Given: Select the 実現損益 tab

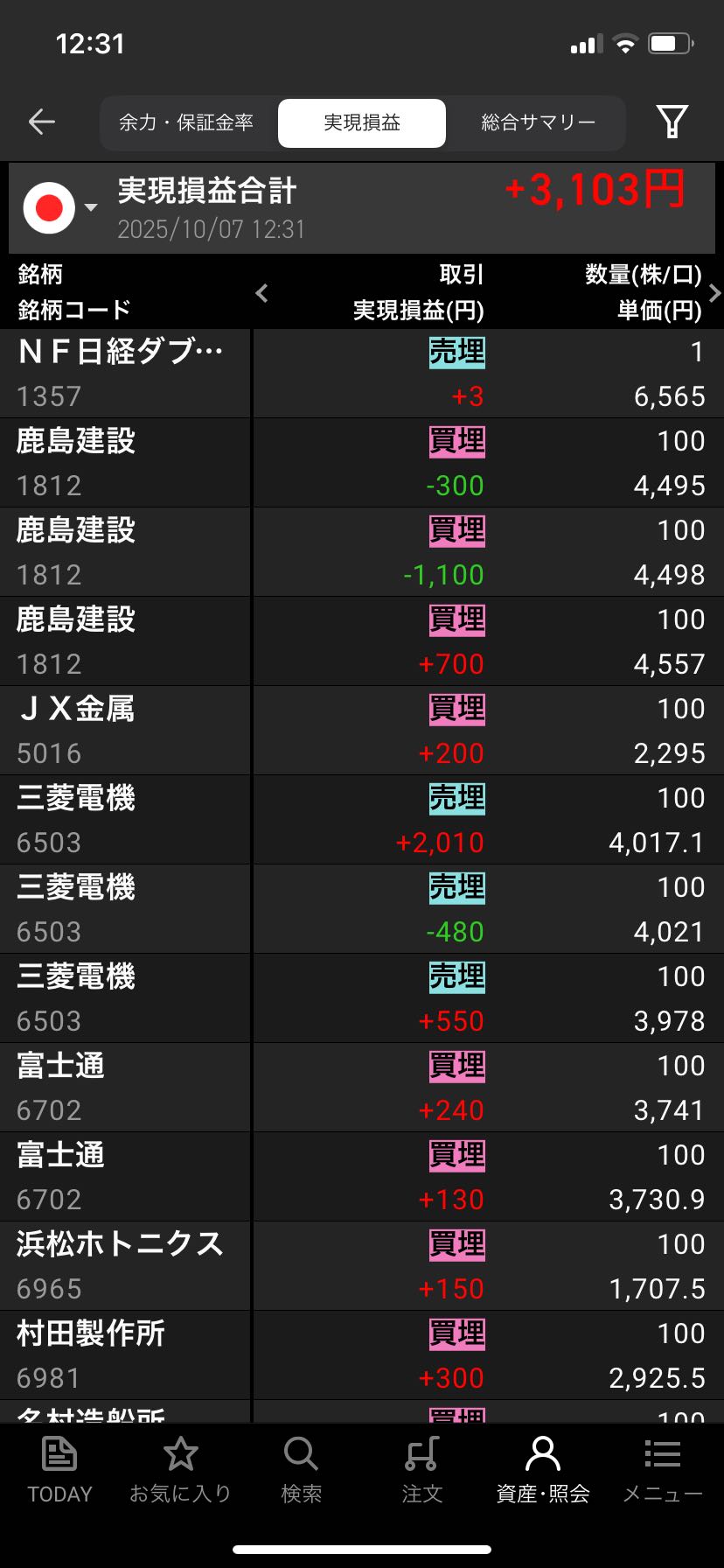Looking at the screenshot, I should 361,122.
